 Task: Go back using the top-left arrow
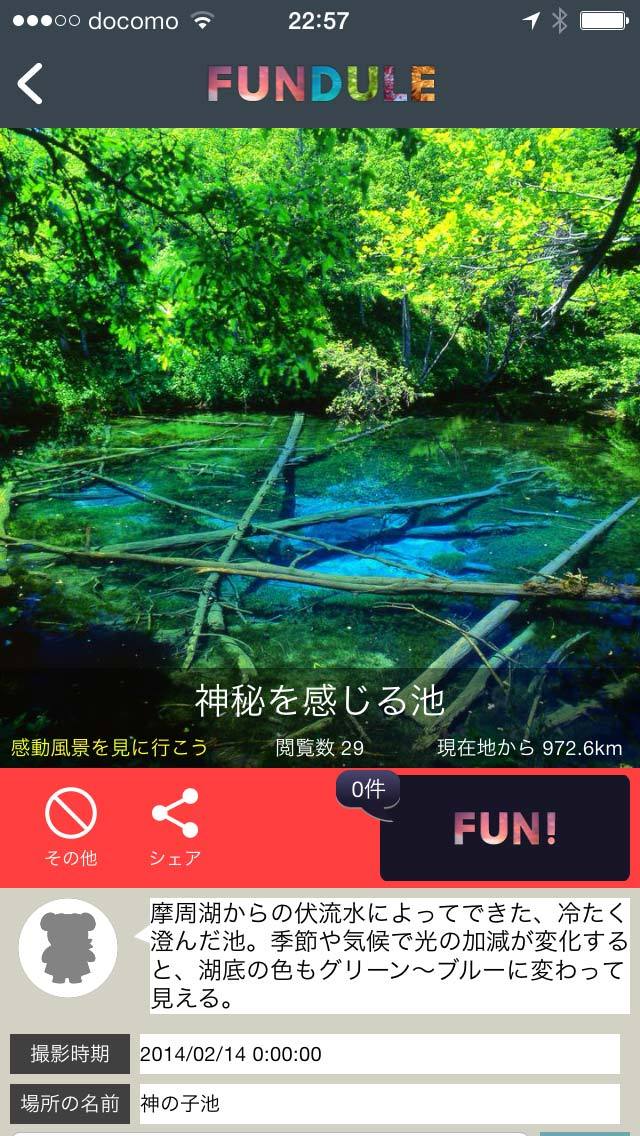pyautogui.click(x=31, y=84)
